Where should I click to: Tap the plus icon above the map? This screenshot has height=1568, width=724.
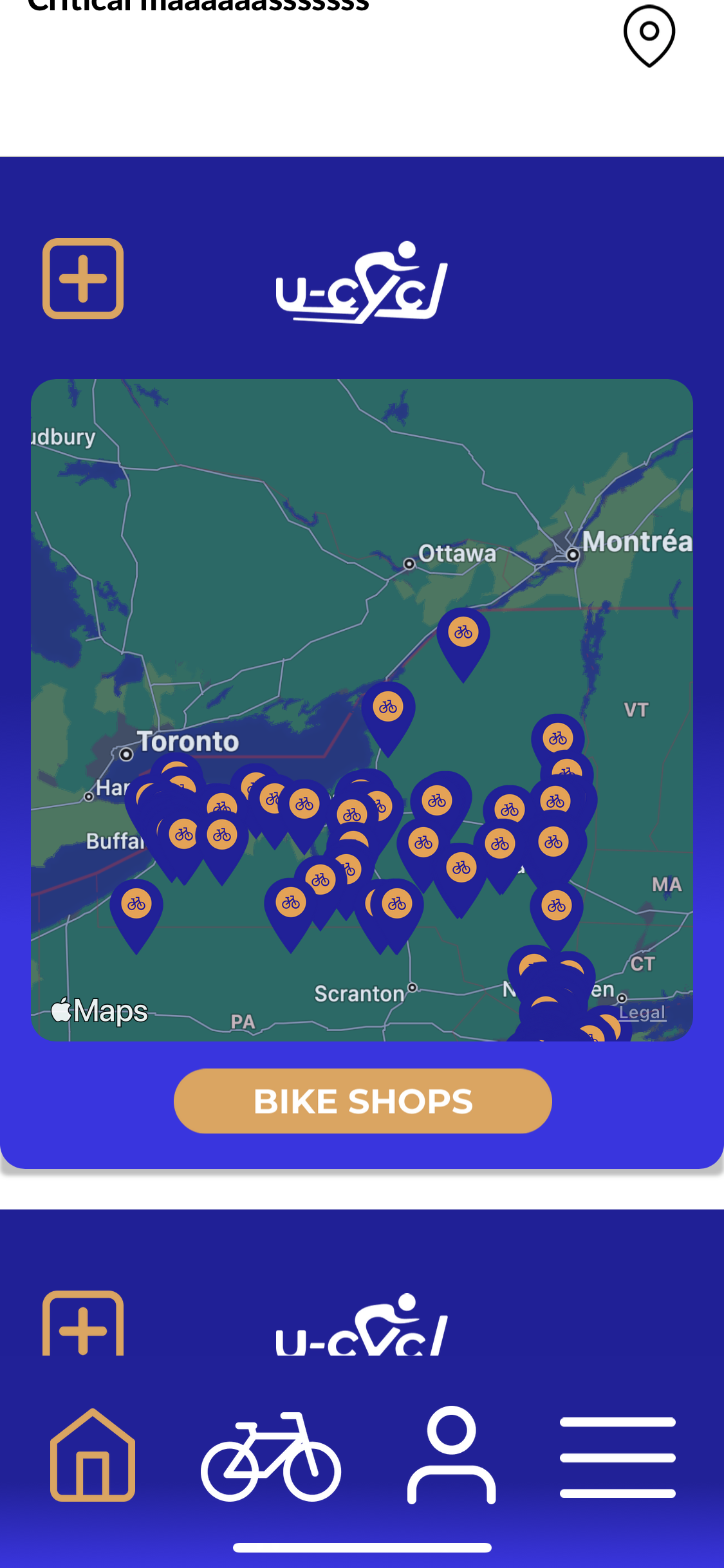click(83, 279)
